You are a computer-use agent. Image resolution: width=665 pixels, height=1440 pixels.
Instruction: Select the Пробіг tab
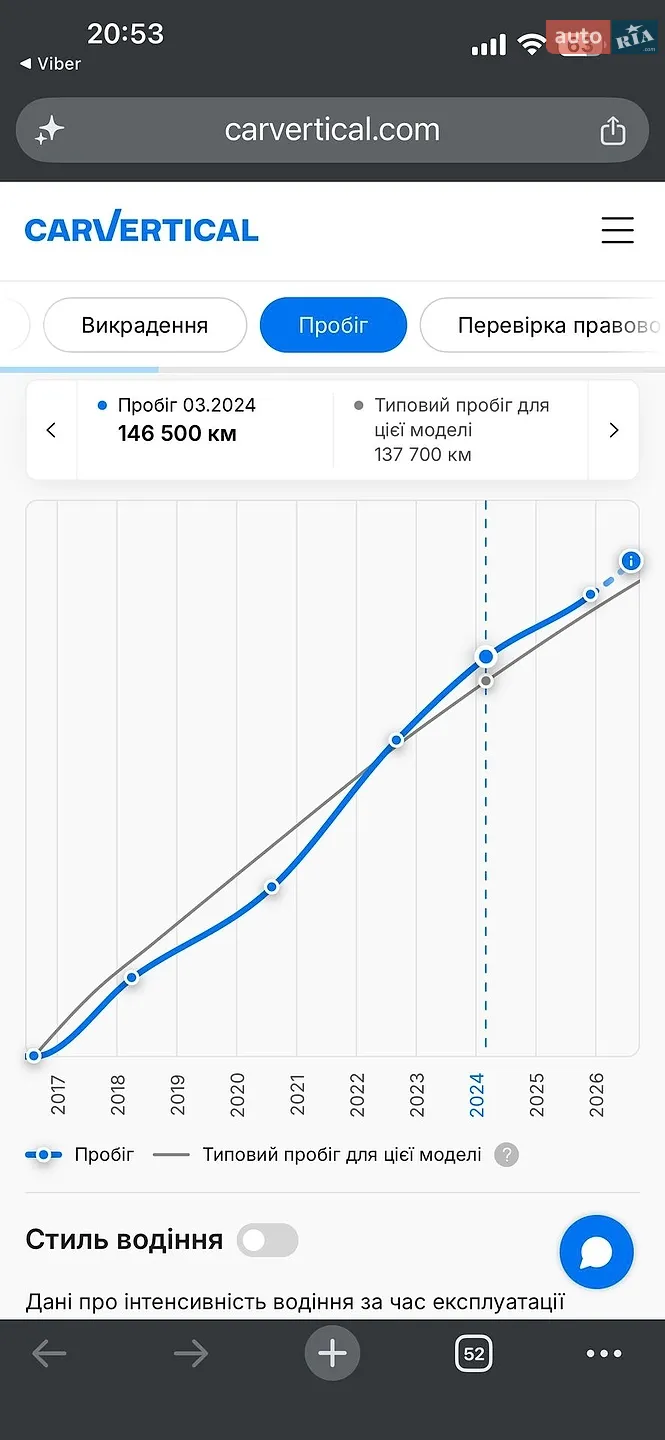click(333, 325)
